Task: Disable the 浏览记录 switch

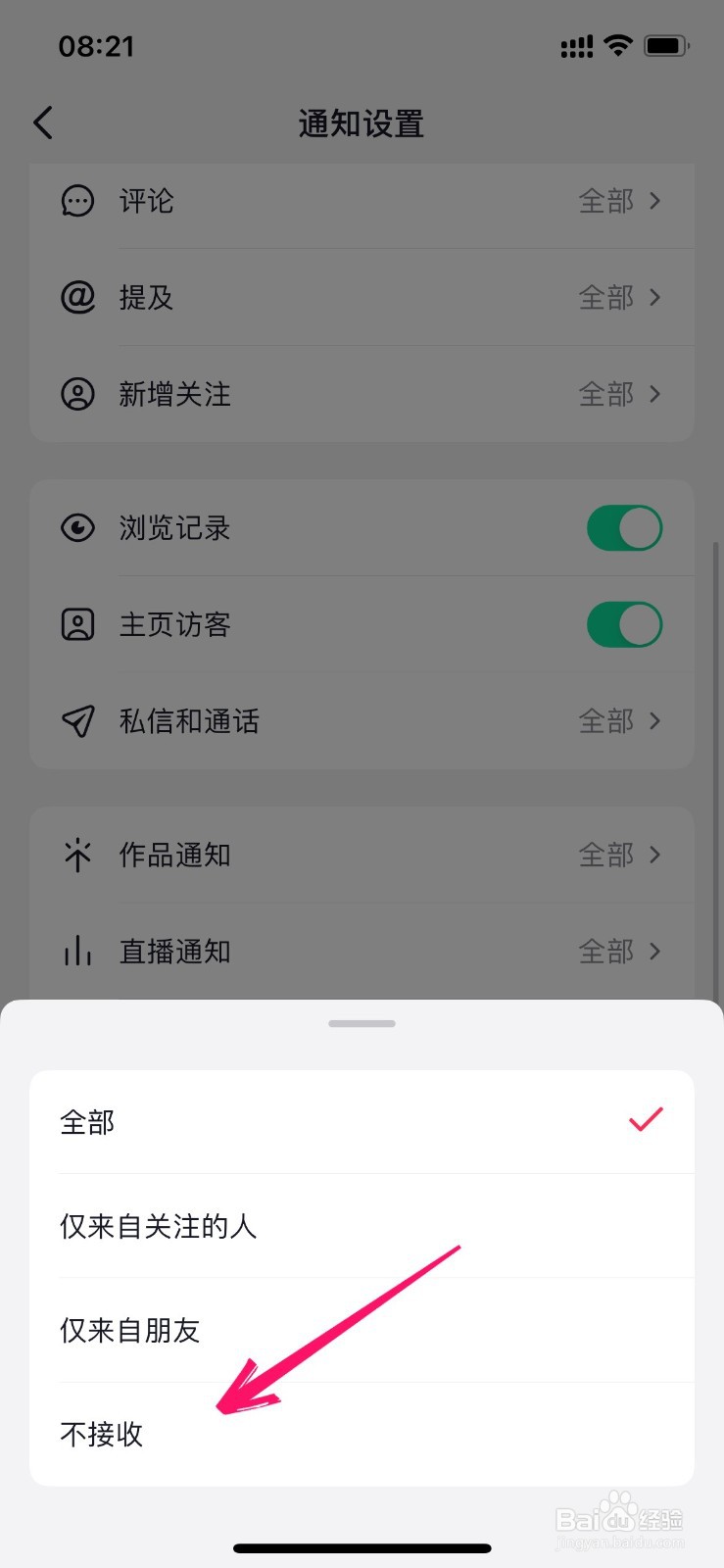Action: pos(624,527)
